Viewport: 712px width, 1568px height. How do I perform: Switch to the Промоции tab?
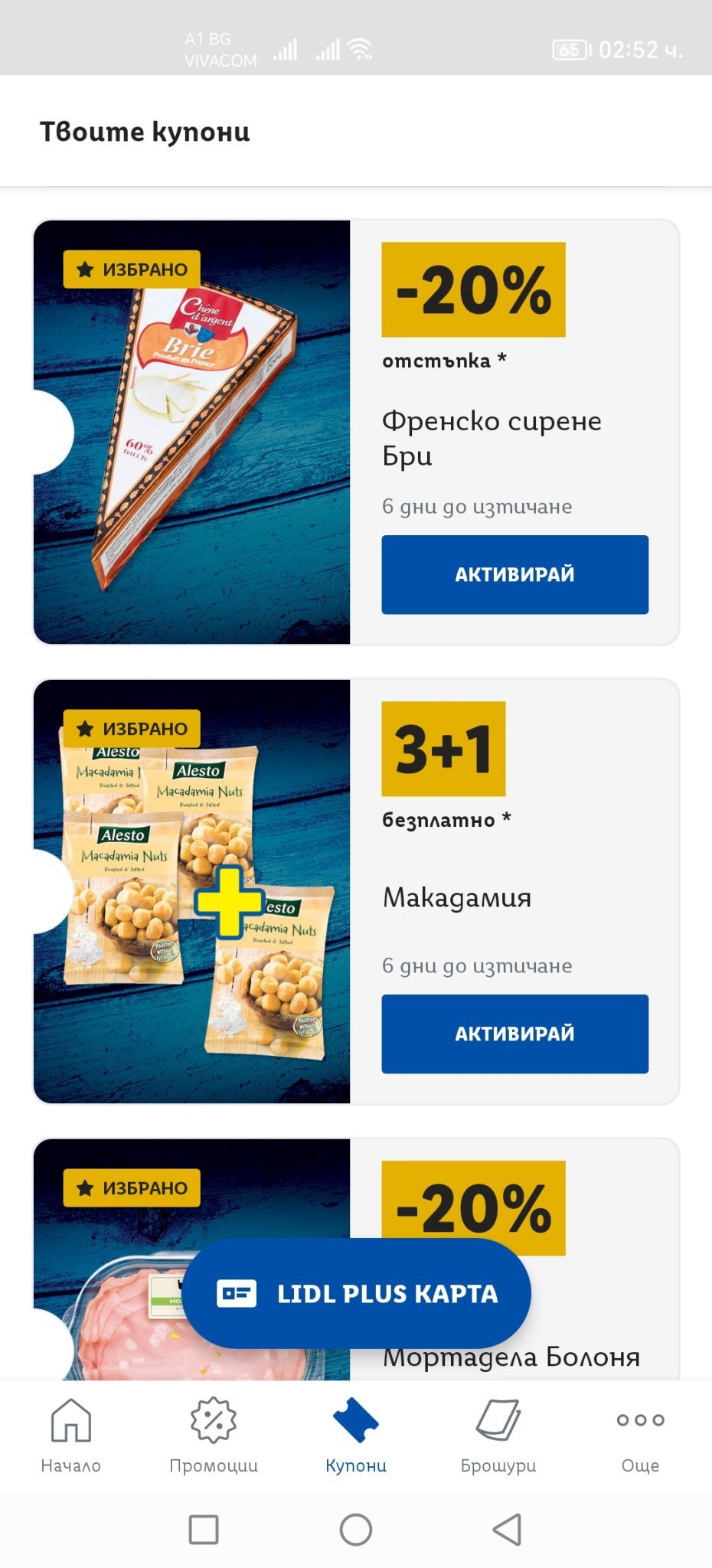214,1433
